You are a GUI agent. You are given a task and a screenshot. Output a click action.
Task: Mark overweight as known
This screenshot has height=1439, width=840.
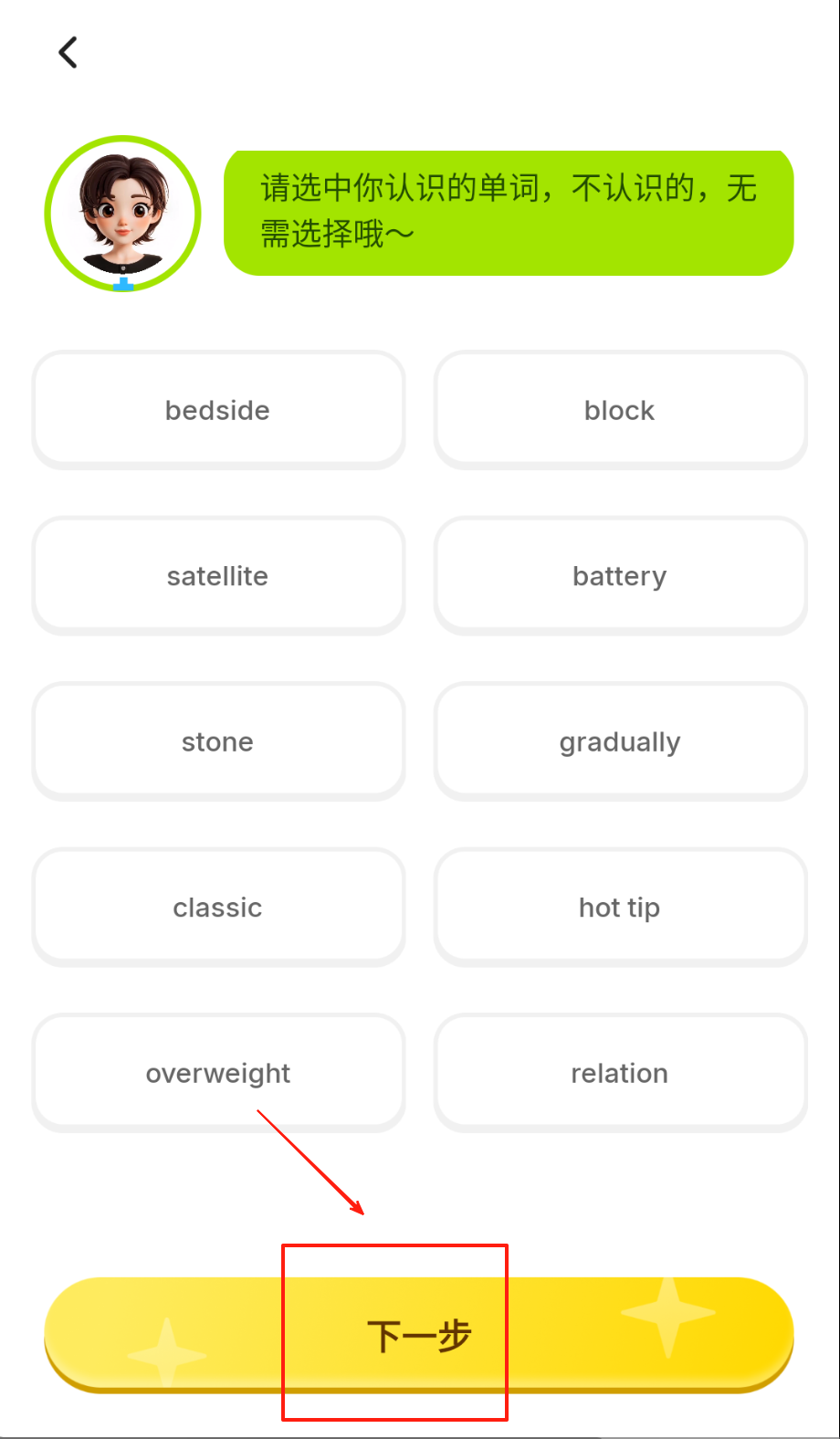coord(218,1073)
